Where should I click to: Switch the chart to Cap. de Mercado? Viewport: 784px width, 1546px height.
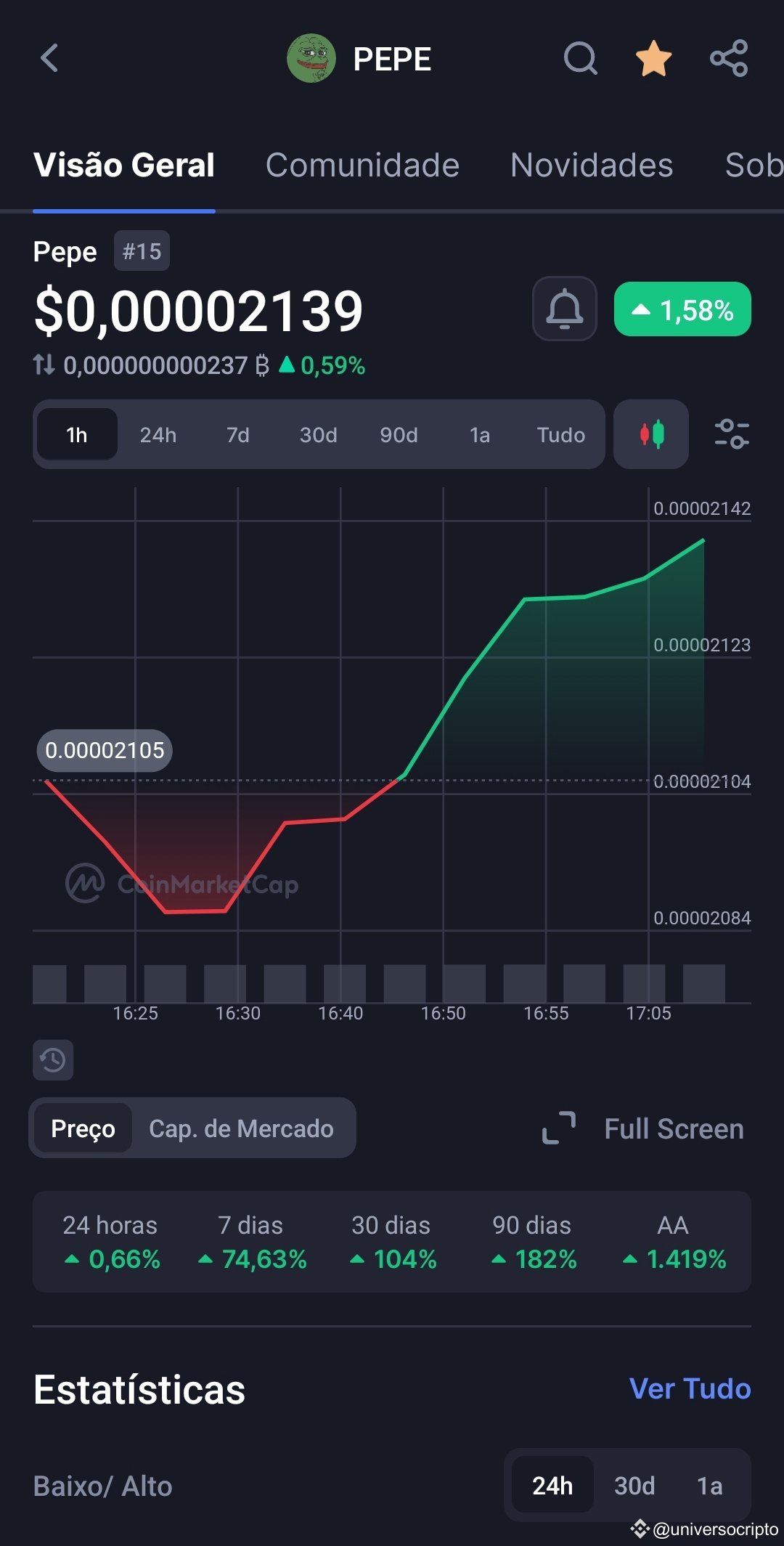tap(242, 1128)
